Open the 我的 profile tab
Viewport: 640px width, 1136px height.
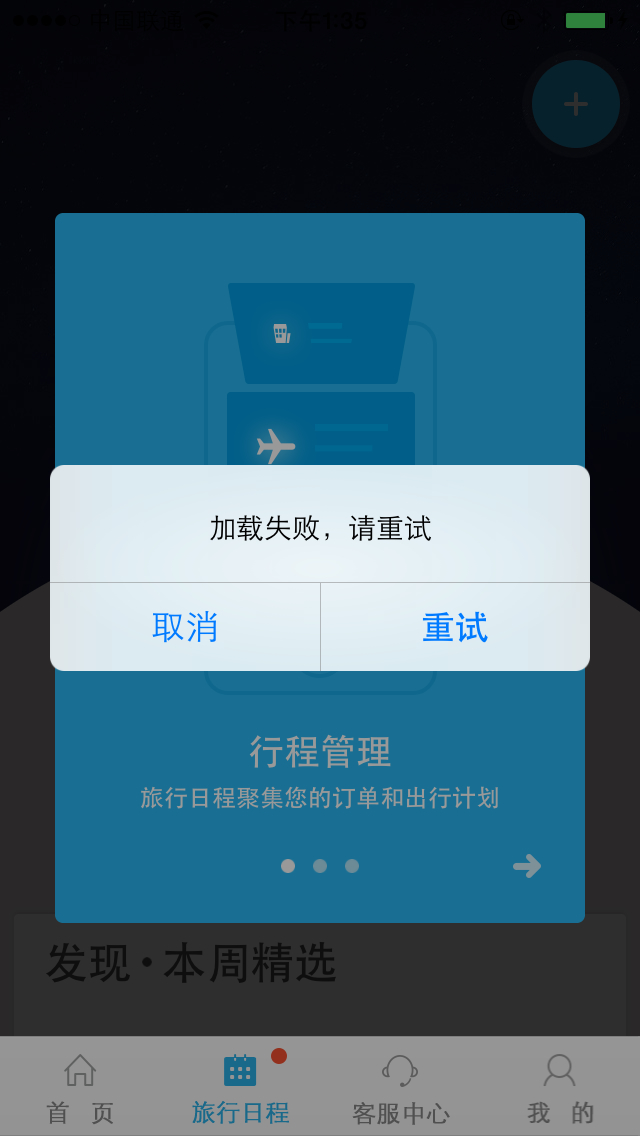pyautogui.click(x=560, y=1088)
